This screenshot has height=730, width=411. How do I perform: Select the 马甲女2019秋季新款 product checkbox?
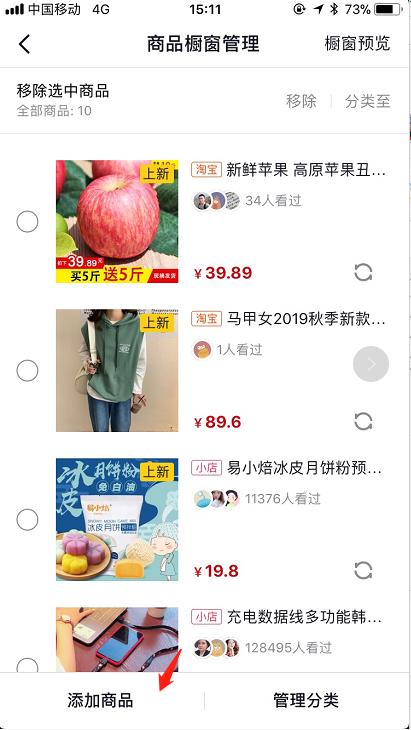pyautogui.click(x=27, y=371)
